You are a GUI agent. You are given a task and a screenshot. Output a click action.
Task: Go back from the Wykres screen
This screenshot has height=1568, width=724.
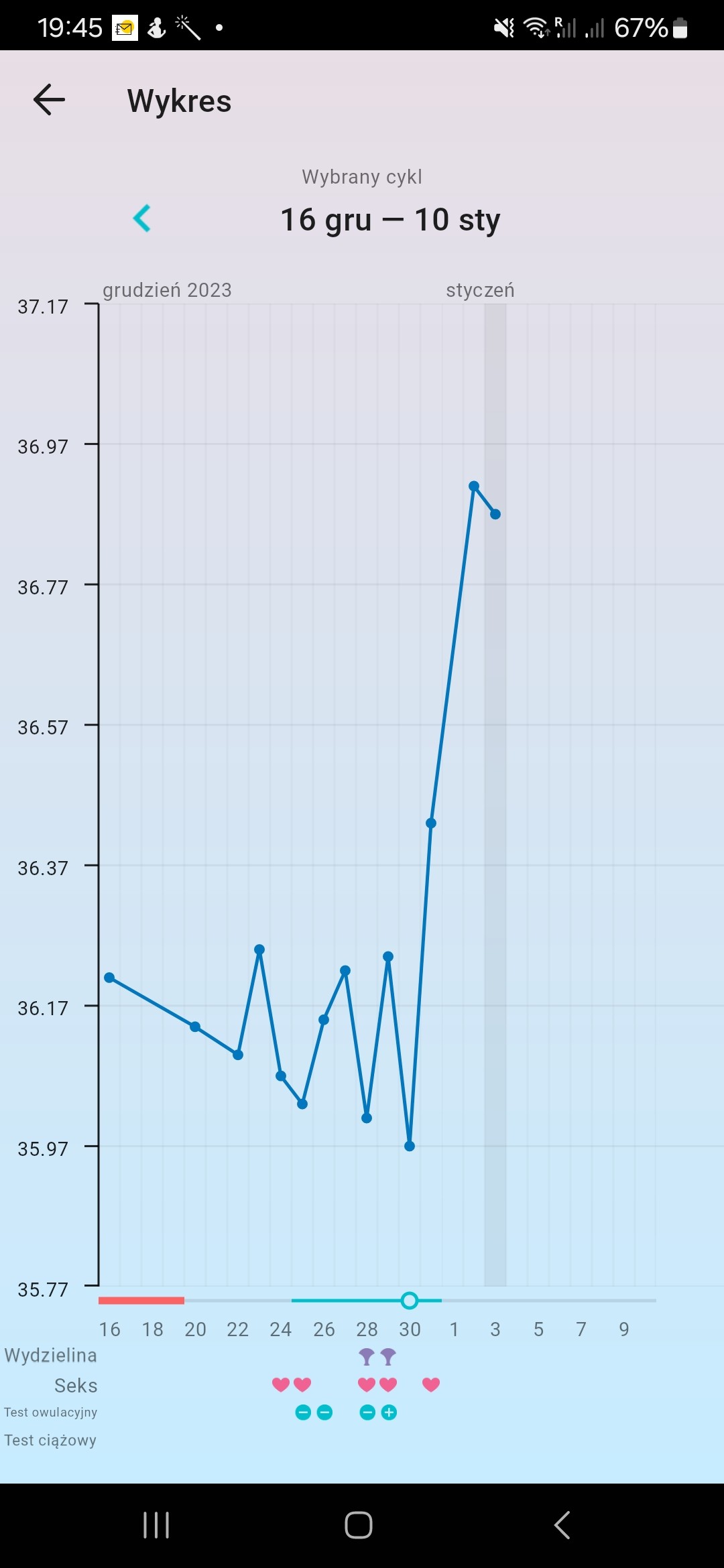coord(49,100)
